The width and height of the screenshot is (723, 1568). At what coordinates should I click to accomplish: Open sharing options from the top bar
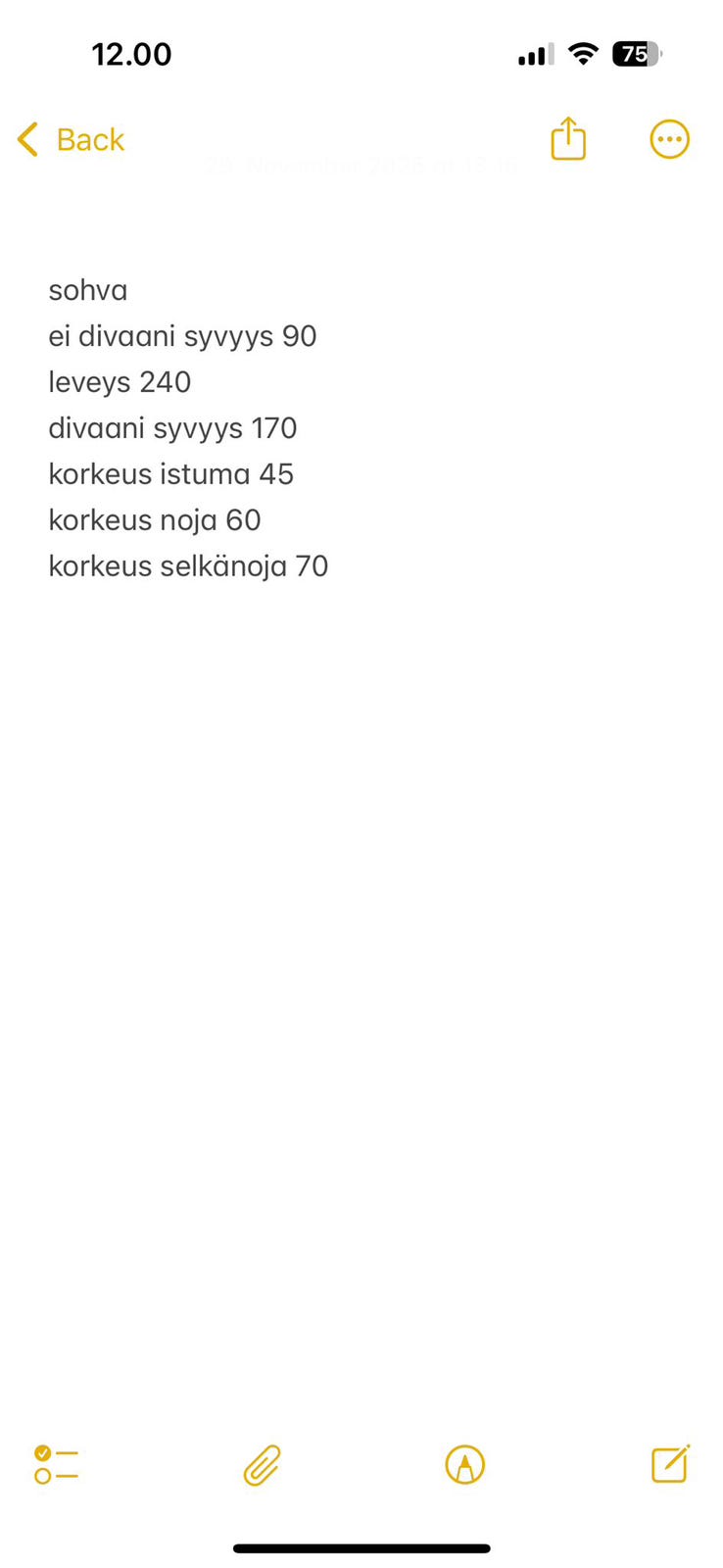(568, 138)
